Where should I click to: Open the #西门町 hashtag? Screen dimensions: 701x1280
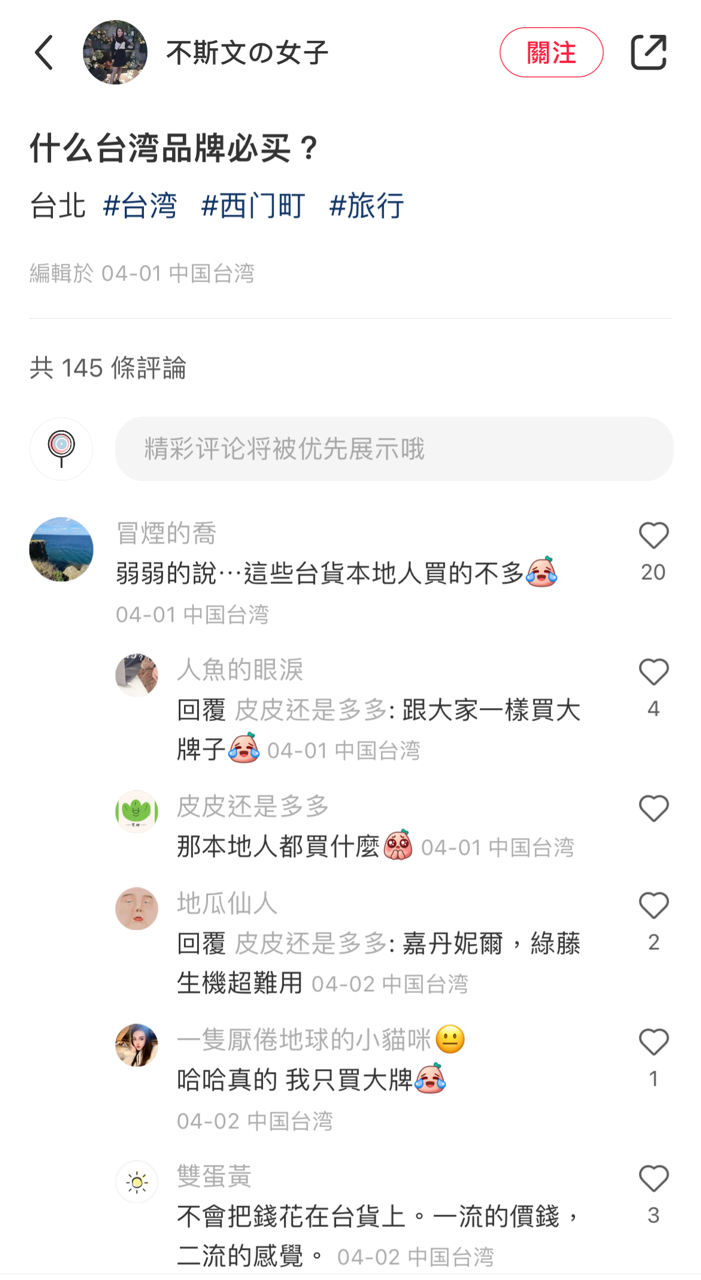254,206
